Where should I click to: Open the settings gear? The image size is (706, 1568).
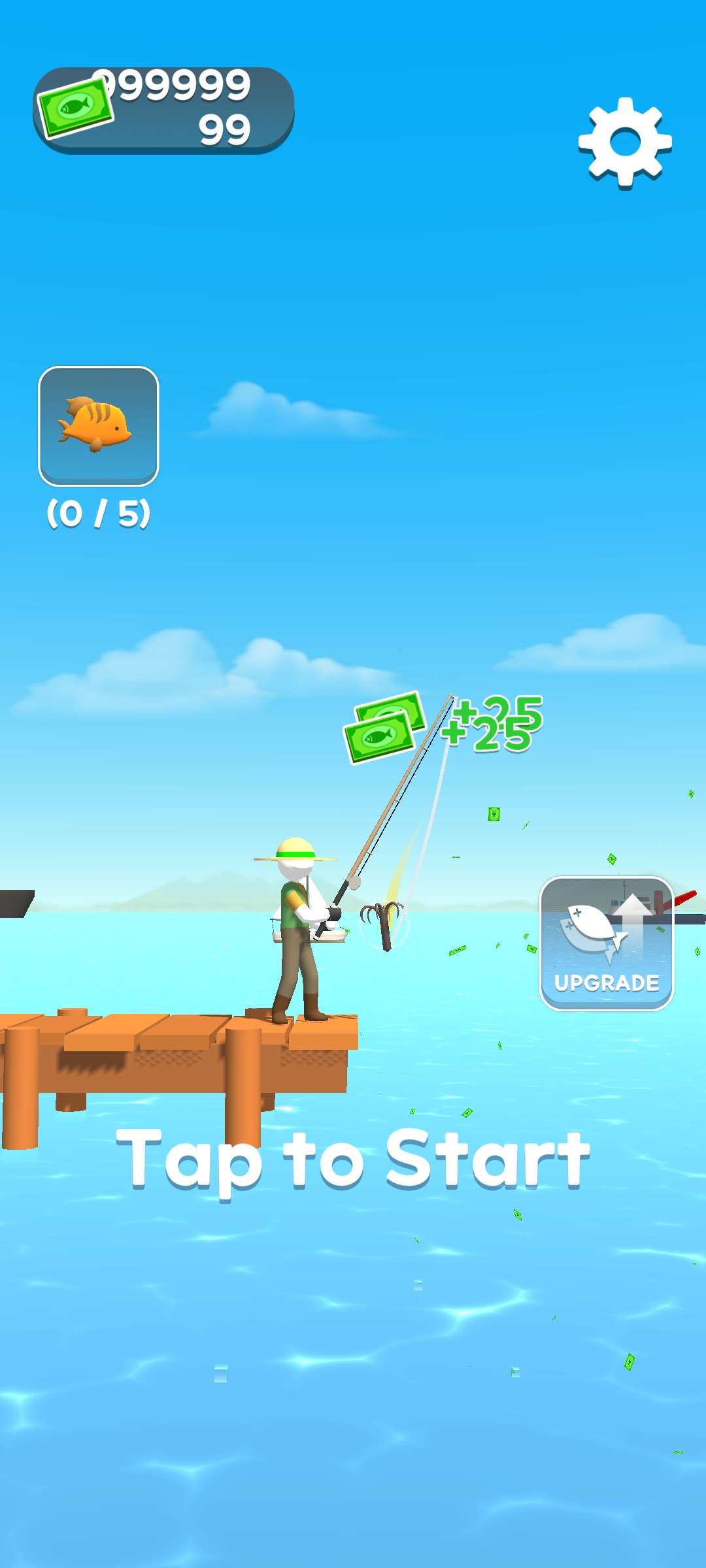[x=624, y=143]
